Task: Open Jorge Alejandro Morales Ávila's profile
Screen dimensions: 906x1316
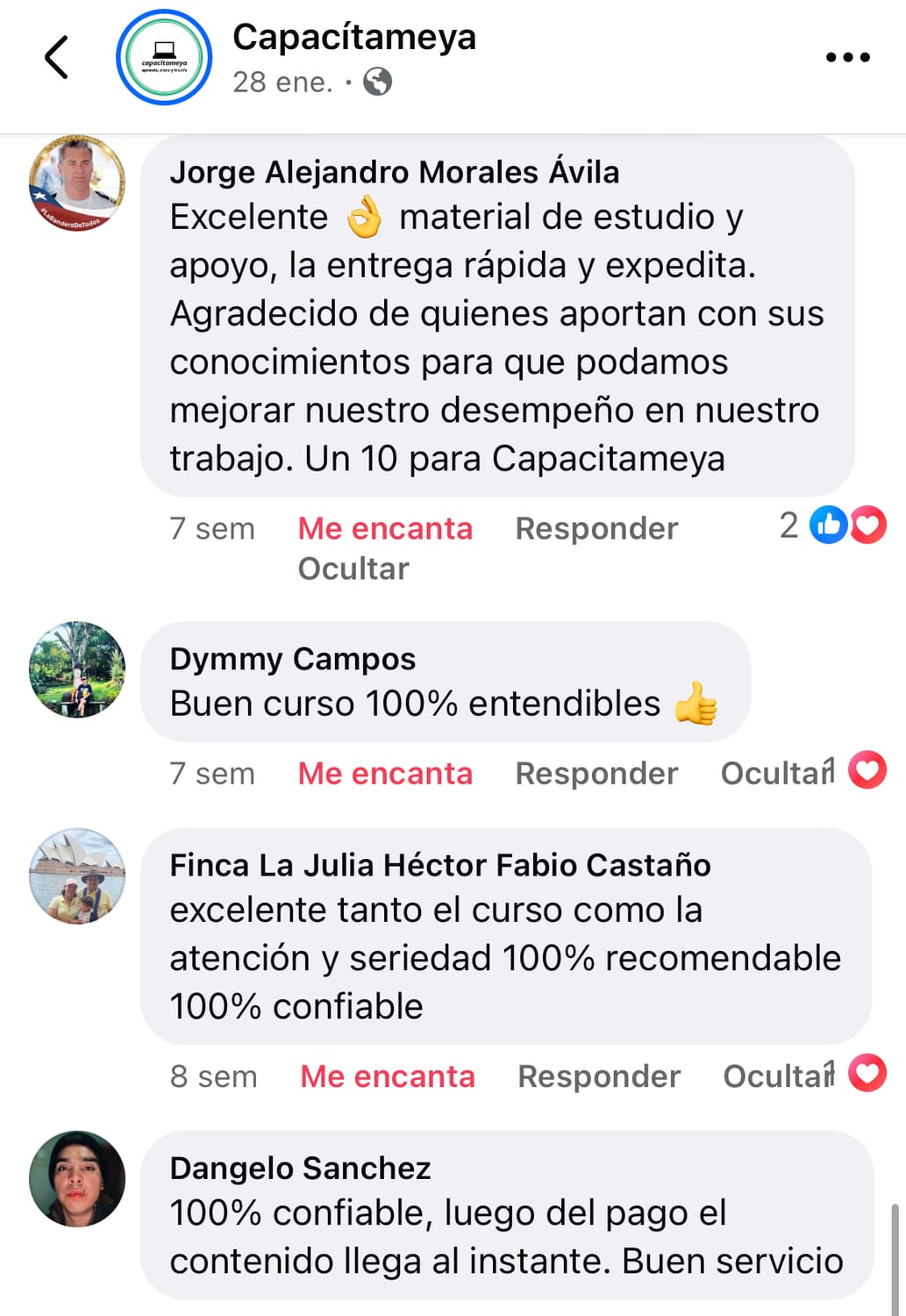Action: (394, 172)
